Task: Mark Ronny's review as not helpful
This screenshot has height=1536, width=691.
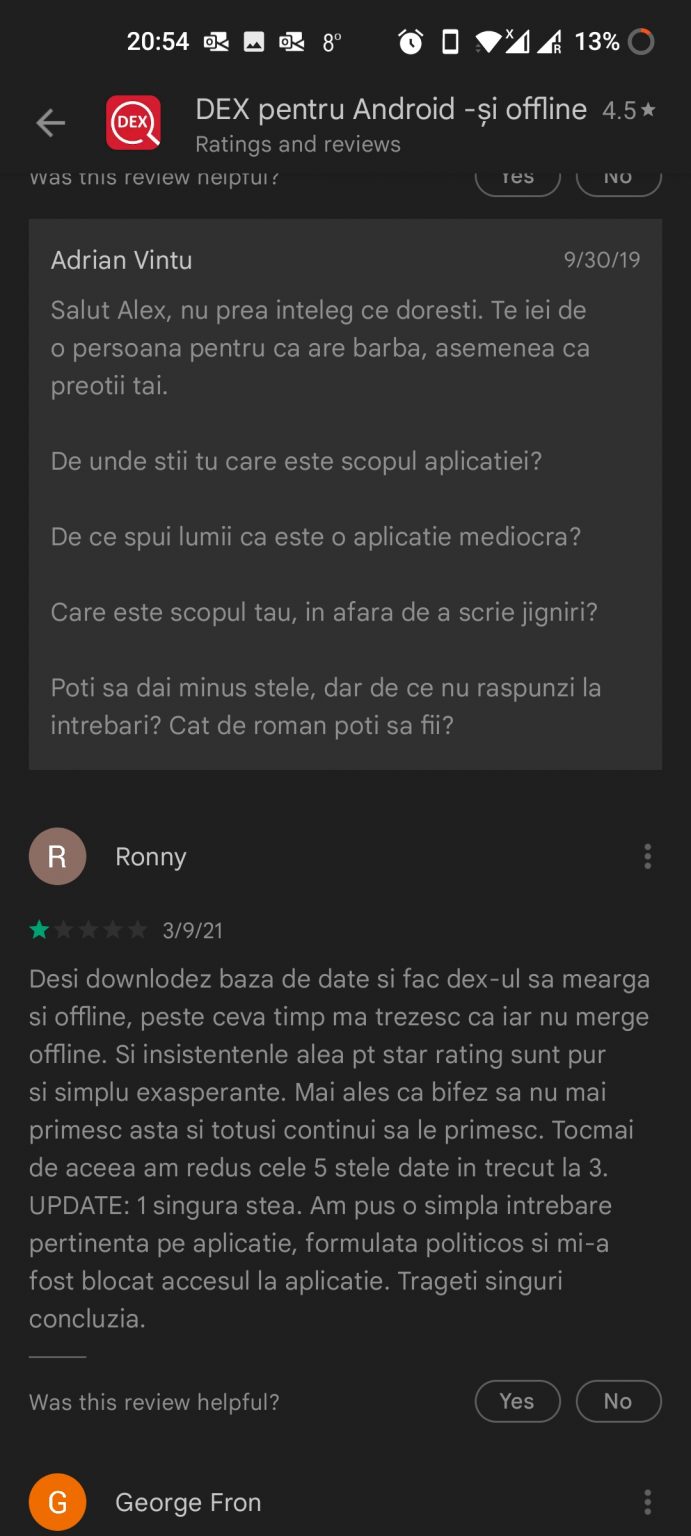Action: tap(617, 1401)
